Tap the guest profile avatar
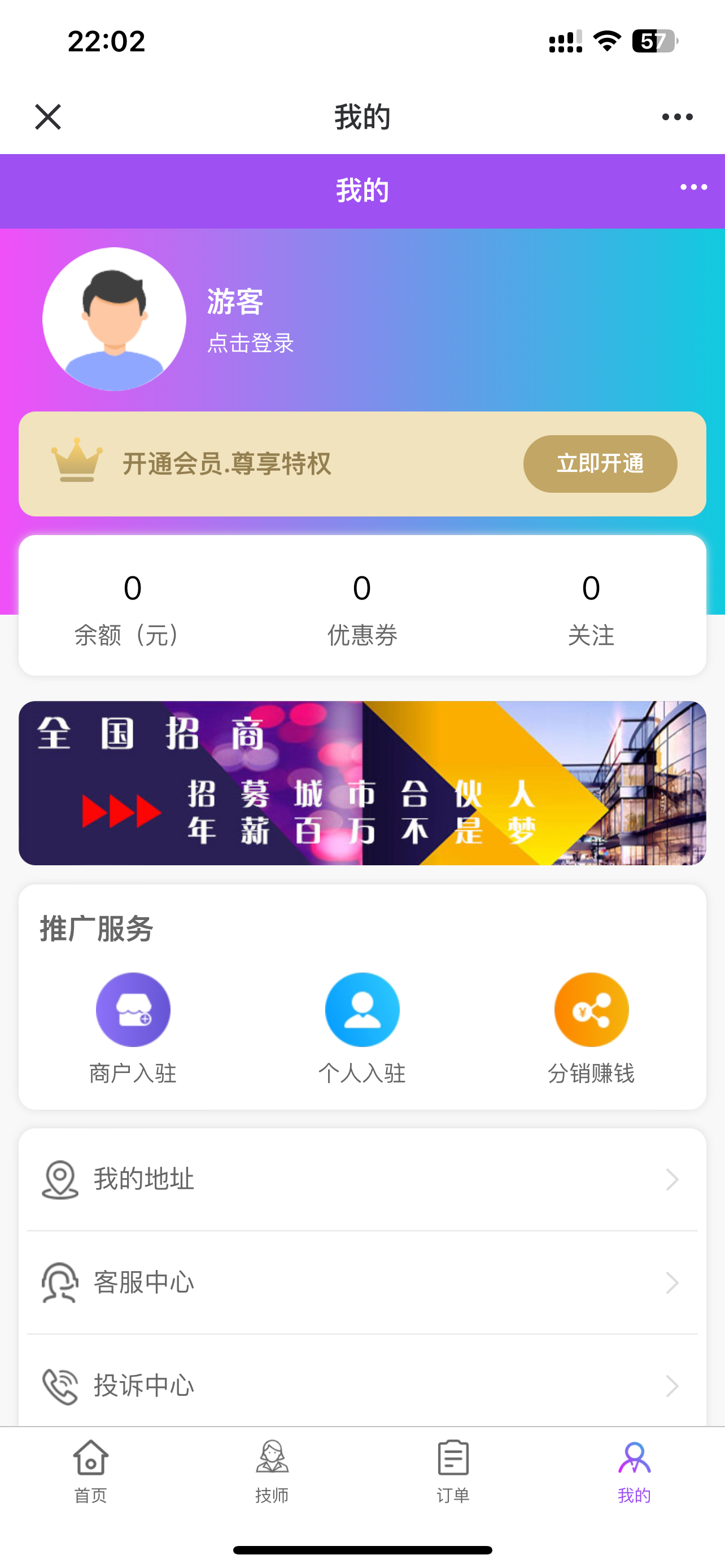 [x=115, y=319]
